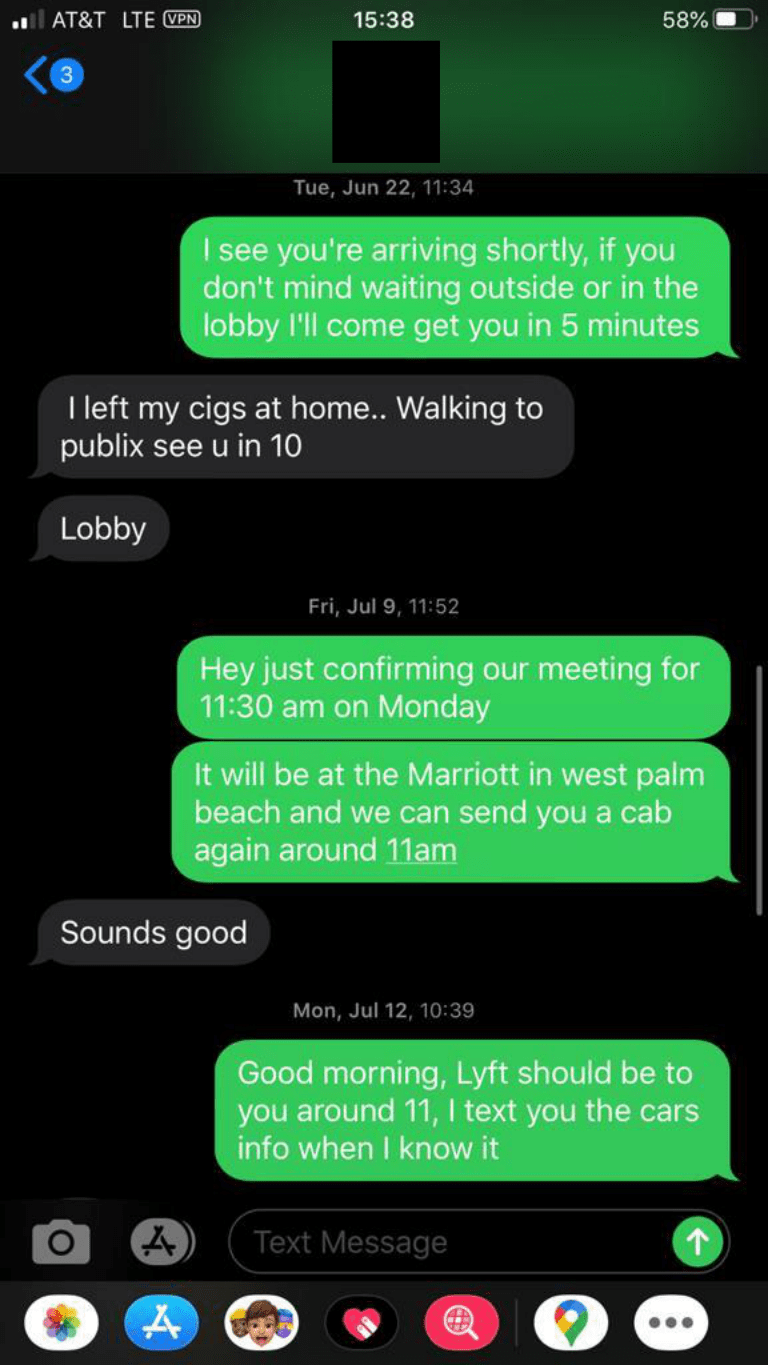Open Google Maps in the app drawer
Image resolution: width=768 pixels, height=1365 pixels.
571,1323
